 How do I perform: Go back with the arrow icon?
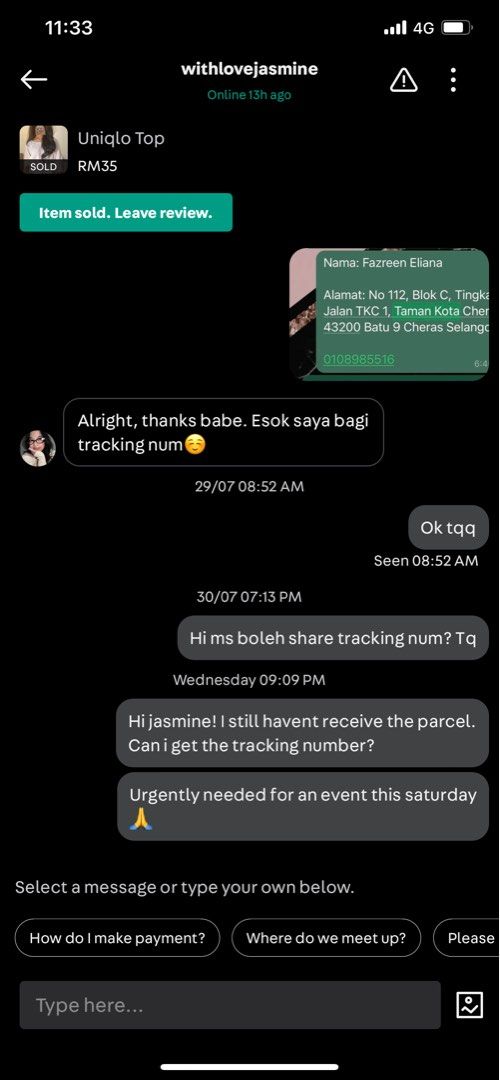point(33,79)
